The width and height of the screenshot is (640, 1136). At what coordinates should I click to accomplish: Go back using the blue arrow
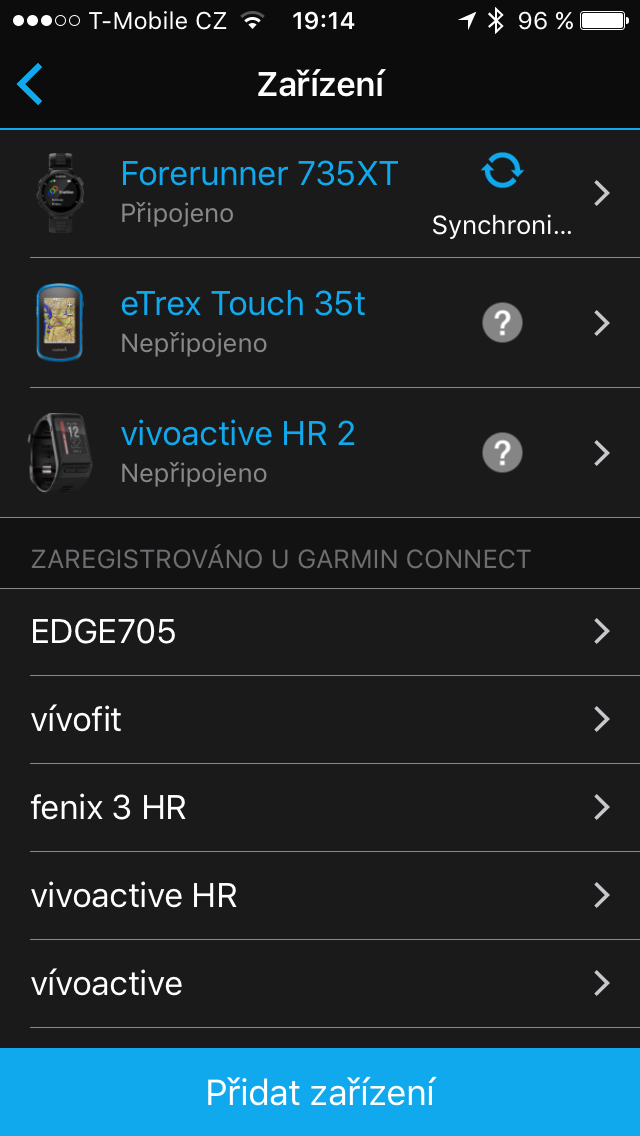30,84
